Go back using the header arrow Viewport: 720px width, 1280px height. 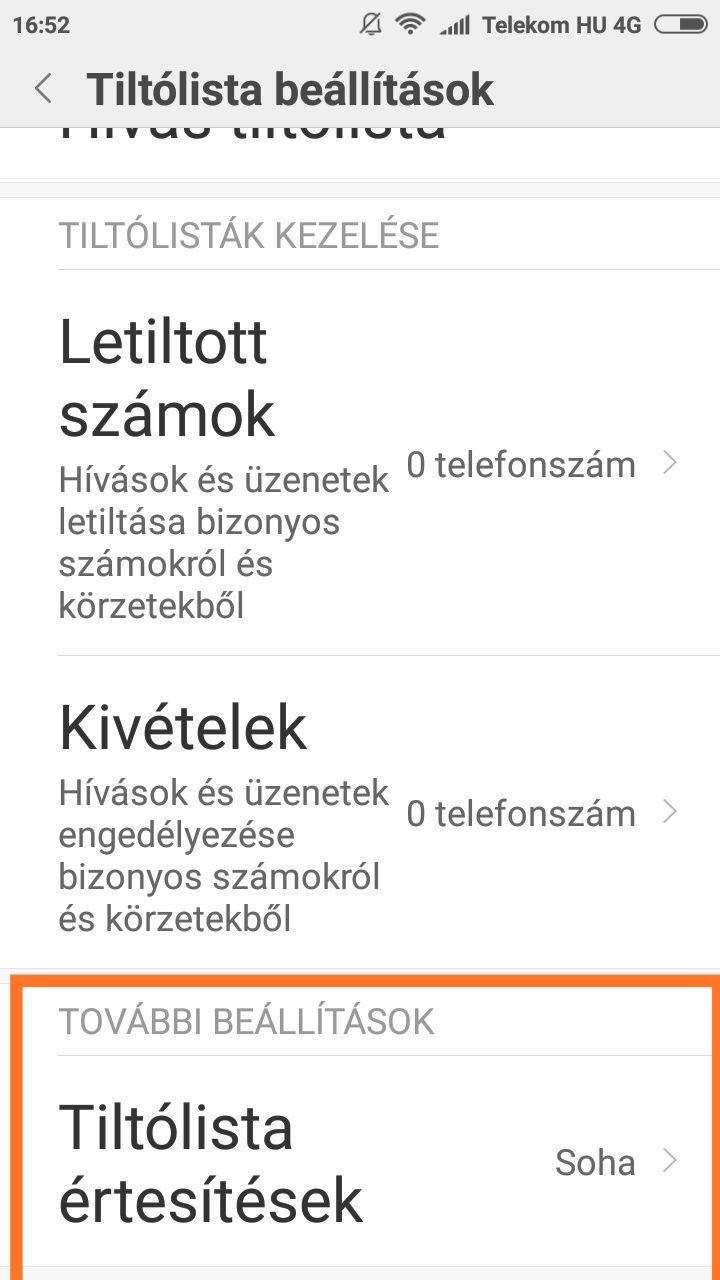[42, 89]
